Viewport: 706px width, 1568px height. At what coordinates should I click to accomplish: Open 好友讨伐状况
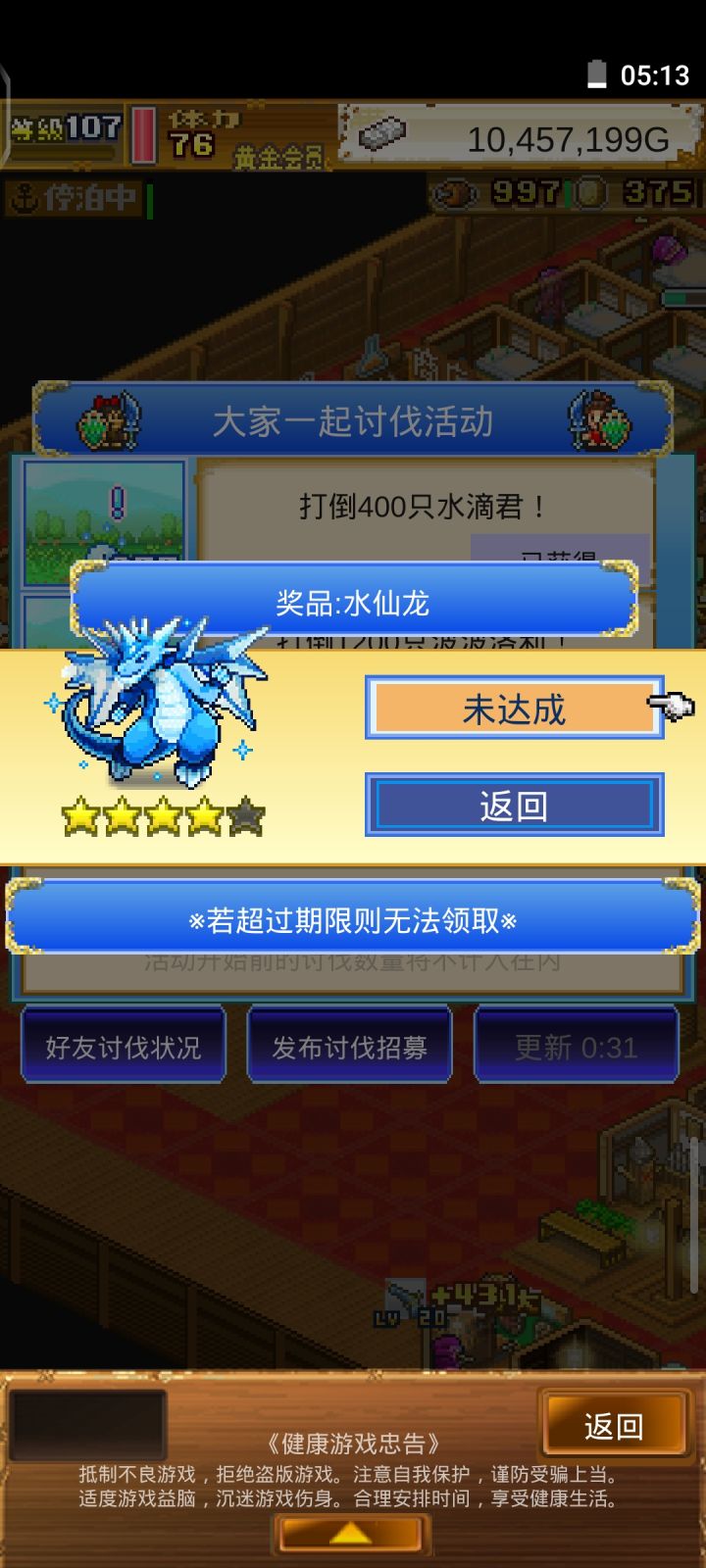pos(124,1044)
